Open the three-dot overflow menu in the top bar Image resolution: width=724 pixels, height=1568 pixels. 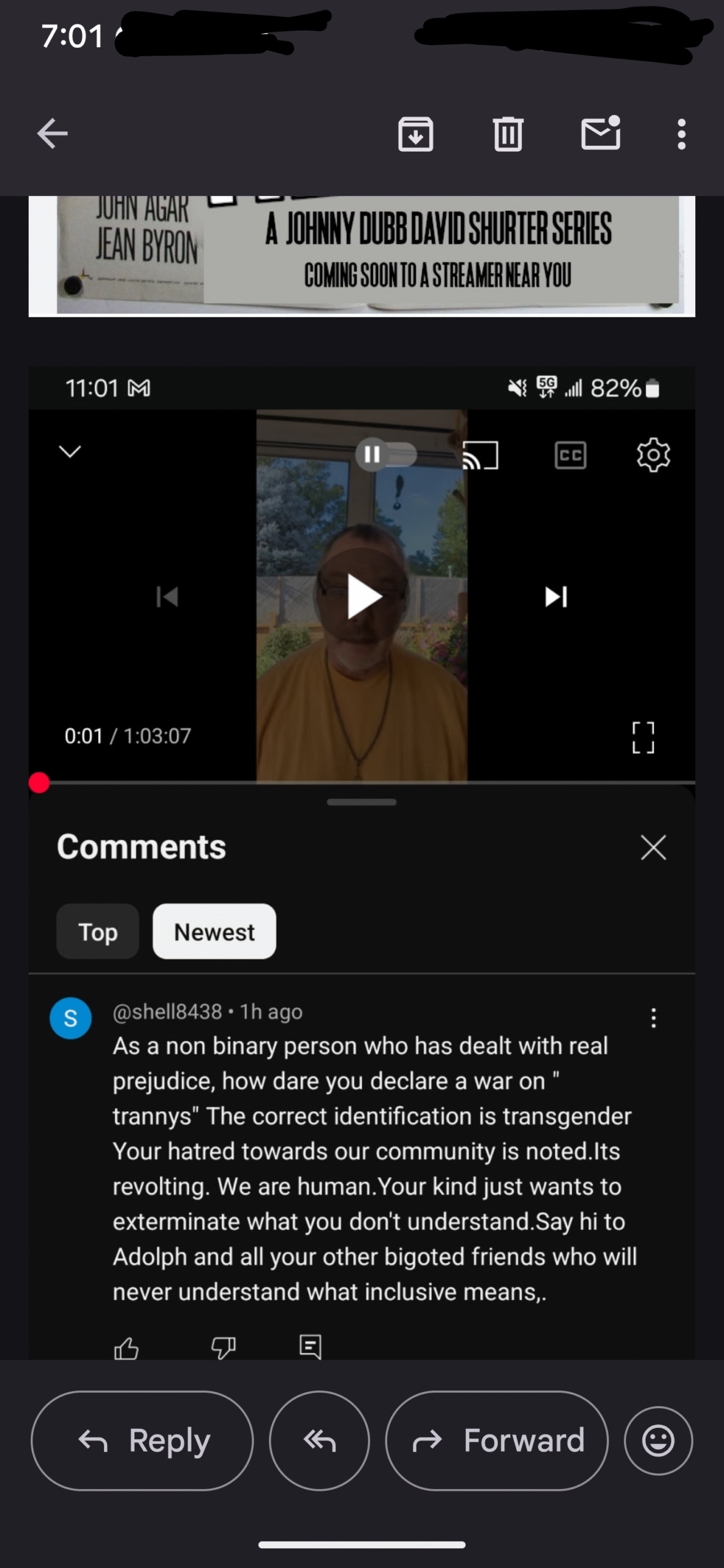pos(681,134)
